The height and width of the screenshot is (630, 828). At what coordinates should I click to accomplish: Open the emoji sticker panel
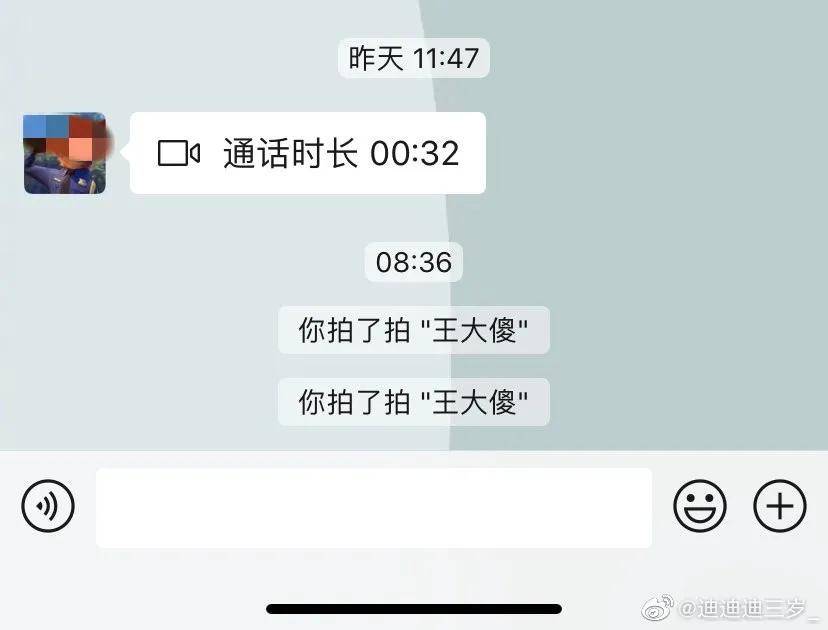700,508
